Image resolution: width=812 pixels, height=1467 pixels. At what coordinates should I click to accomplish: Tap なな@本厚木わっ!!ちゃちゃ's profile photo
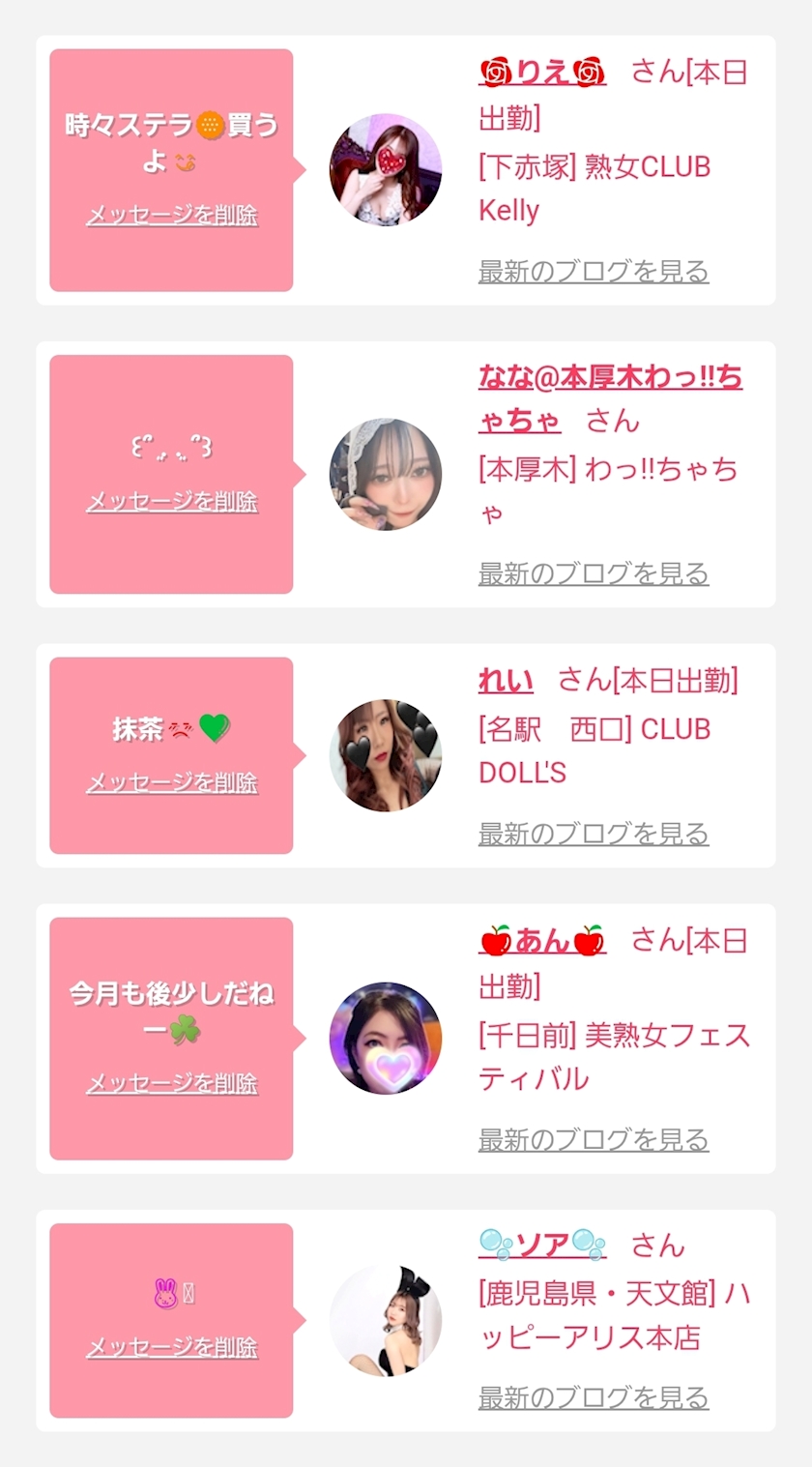(x=386, y=475)
